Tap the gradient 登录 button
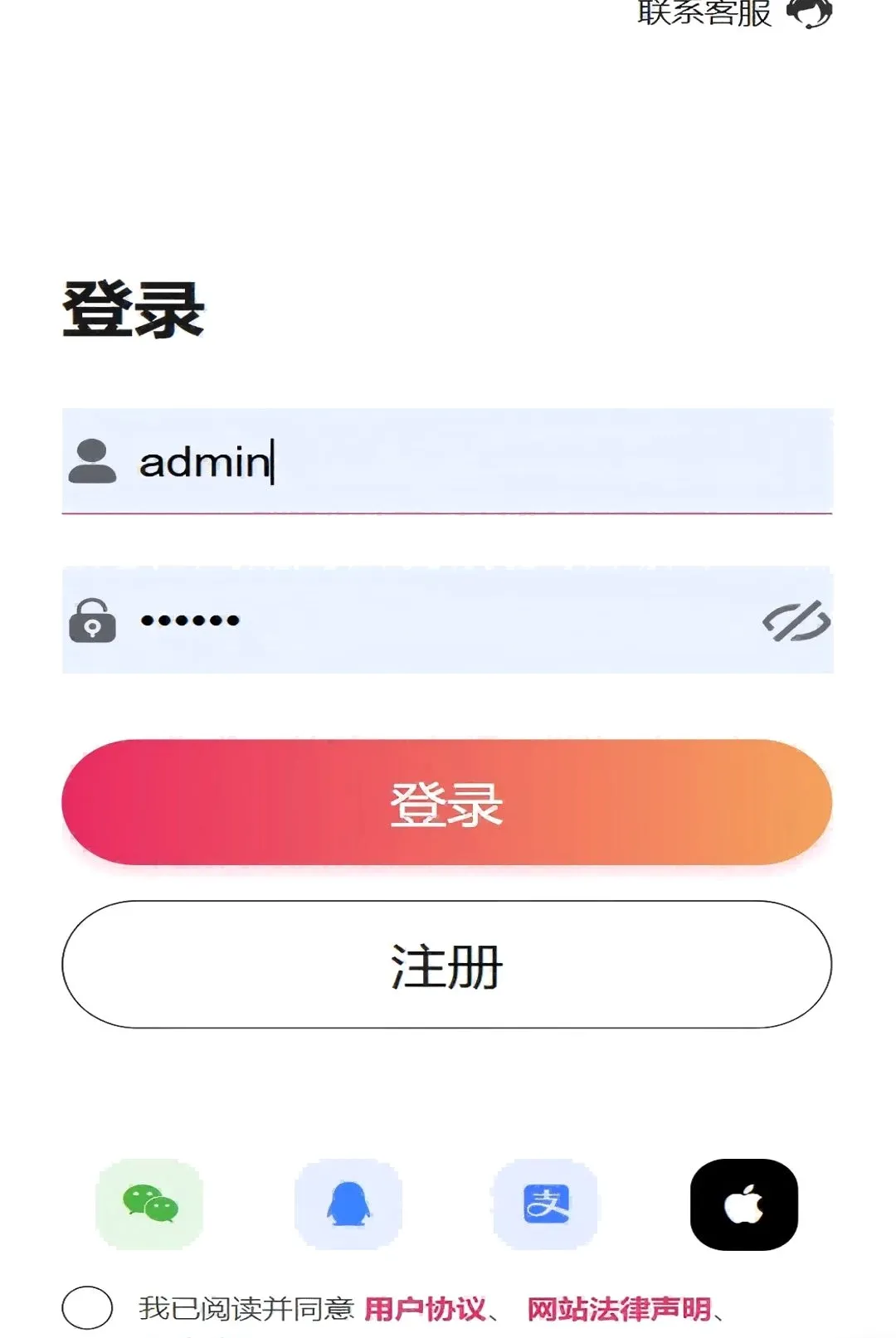The height and width of the screenshot is (1338, 896). [447, 802]
